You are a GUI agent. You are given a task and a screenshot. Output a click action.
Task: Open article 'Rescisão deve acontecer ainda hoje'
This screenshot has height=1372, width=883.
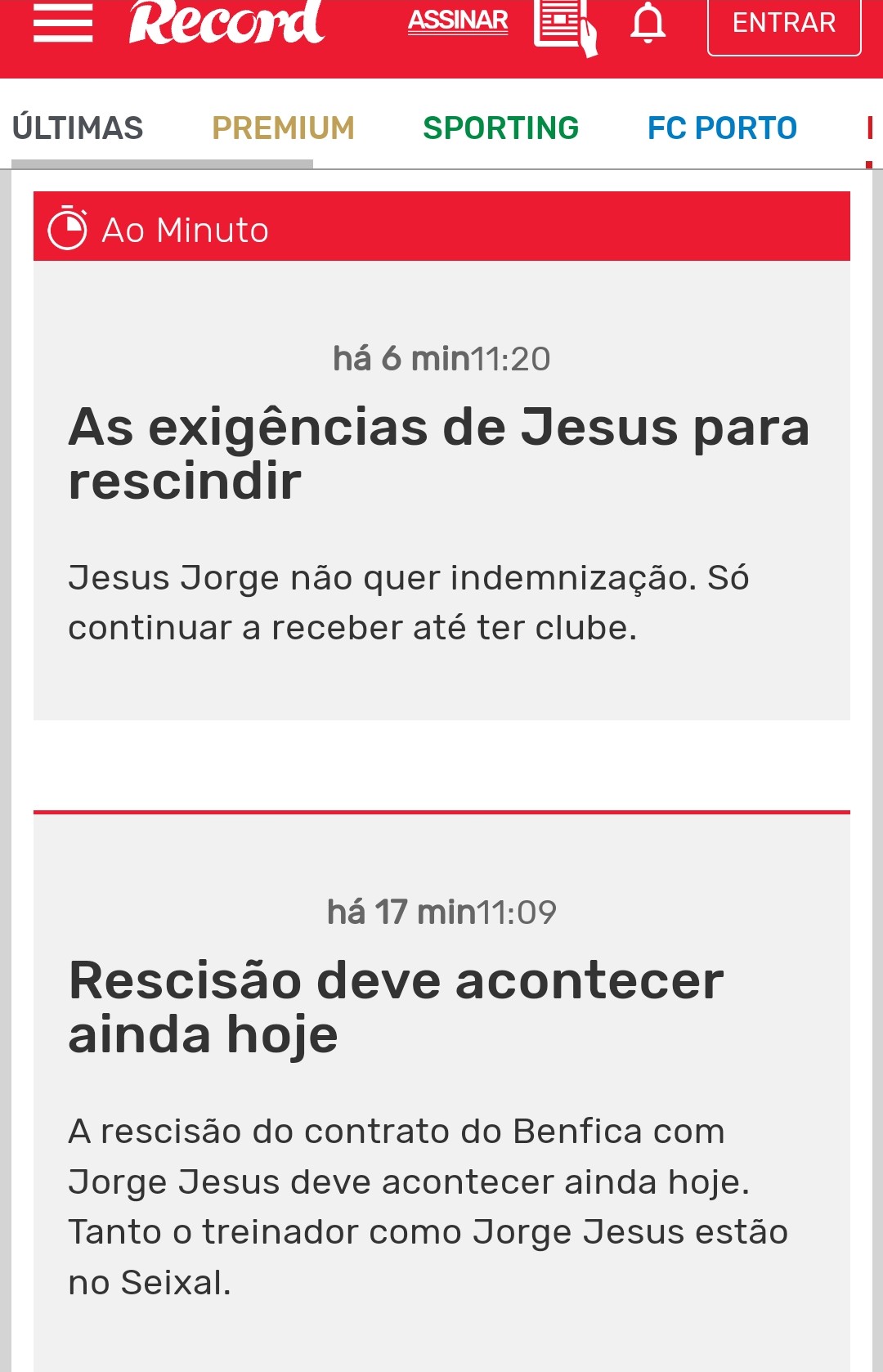pos(397,1007)
